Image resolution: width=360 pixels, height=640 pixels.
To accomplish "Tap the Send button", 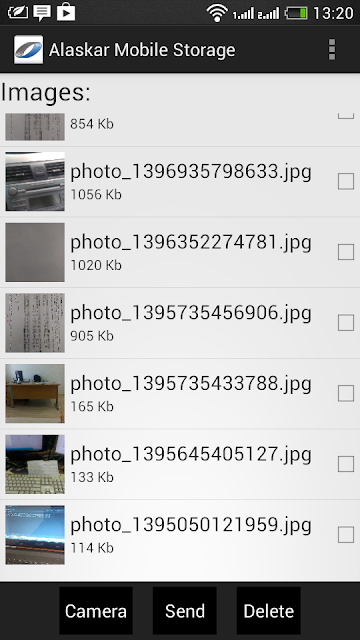I will (x=184, y=611).
